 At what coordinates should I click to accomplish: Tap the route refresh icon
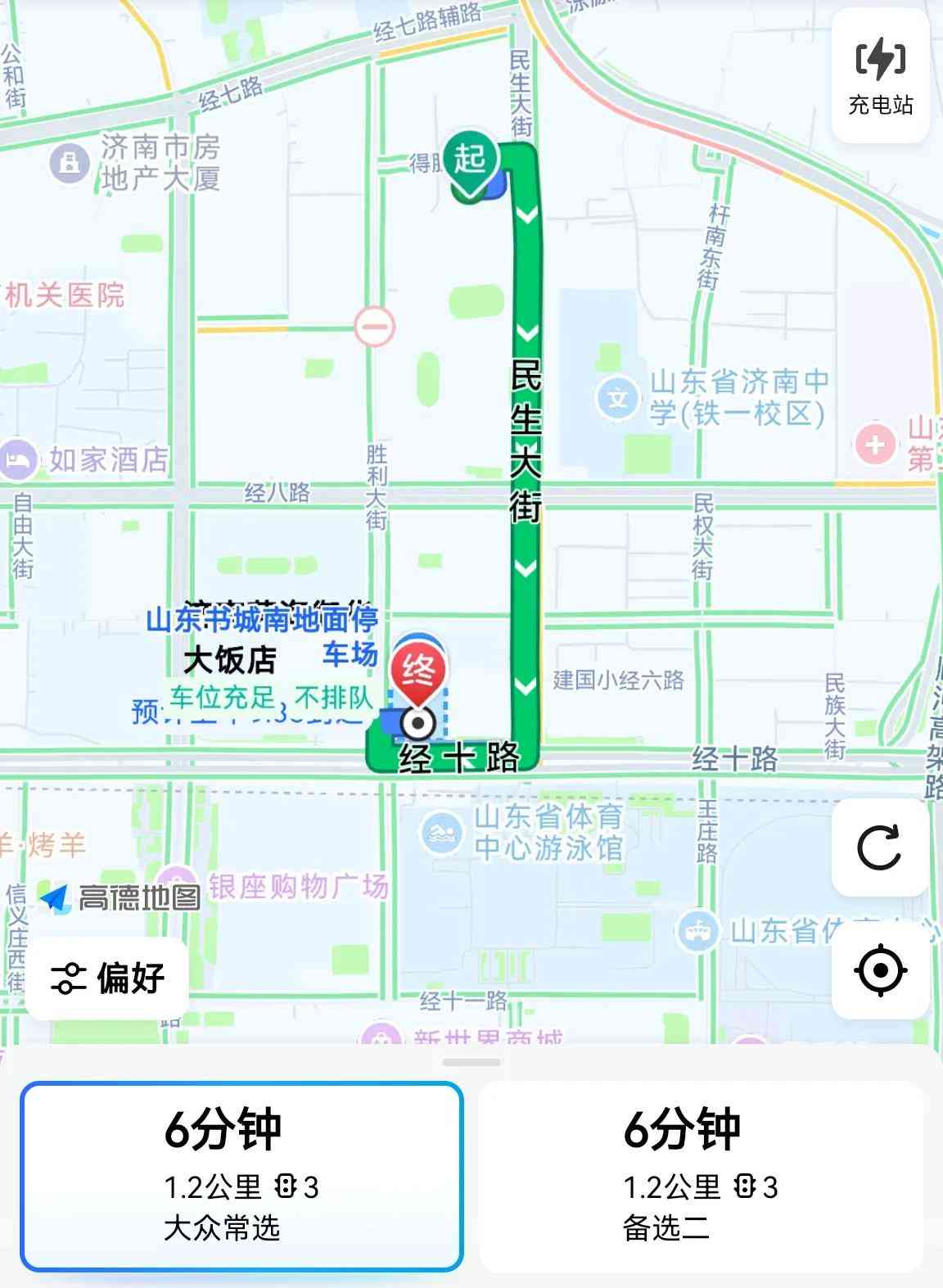click(x=878, y=848)
